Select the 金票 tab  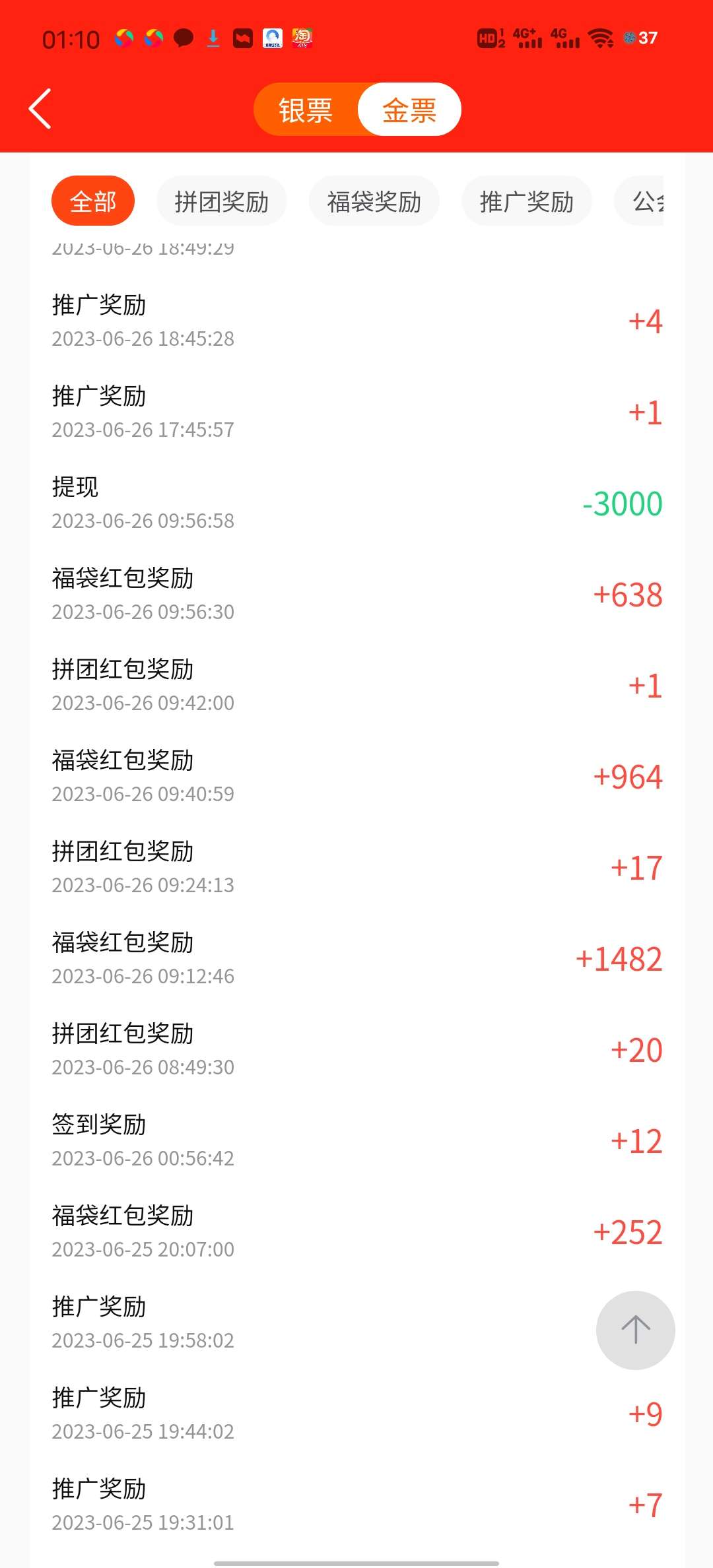[x=409, y=110]
